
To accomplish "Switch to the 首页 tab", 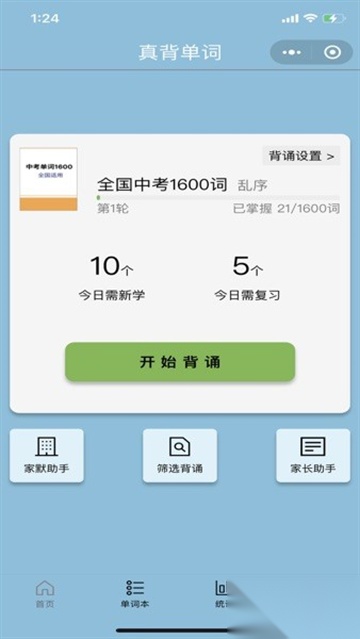I will (45, 594).
